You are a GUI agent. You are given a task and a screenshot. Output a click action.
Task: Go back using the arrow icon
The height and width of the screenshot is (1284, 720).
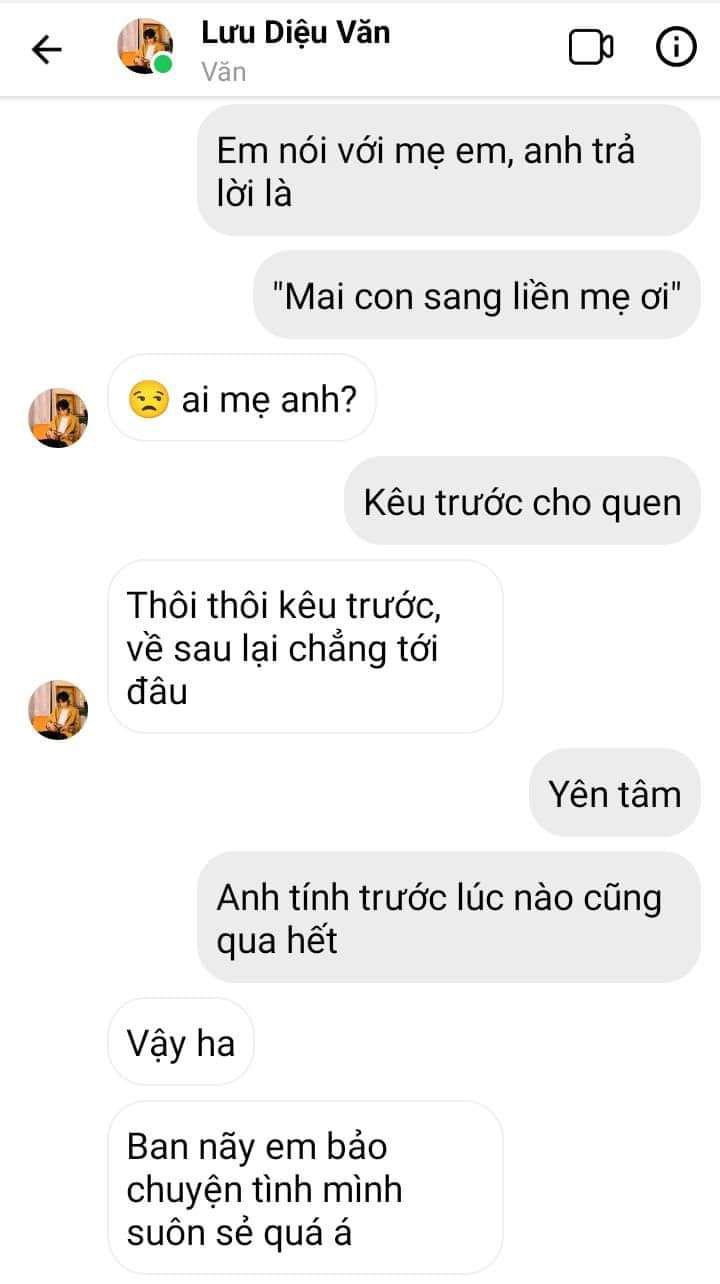(x=47, y=49)
